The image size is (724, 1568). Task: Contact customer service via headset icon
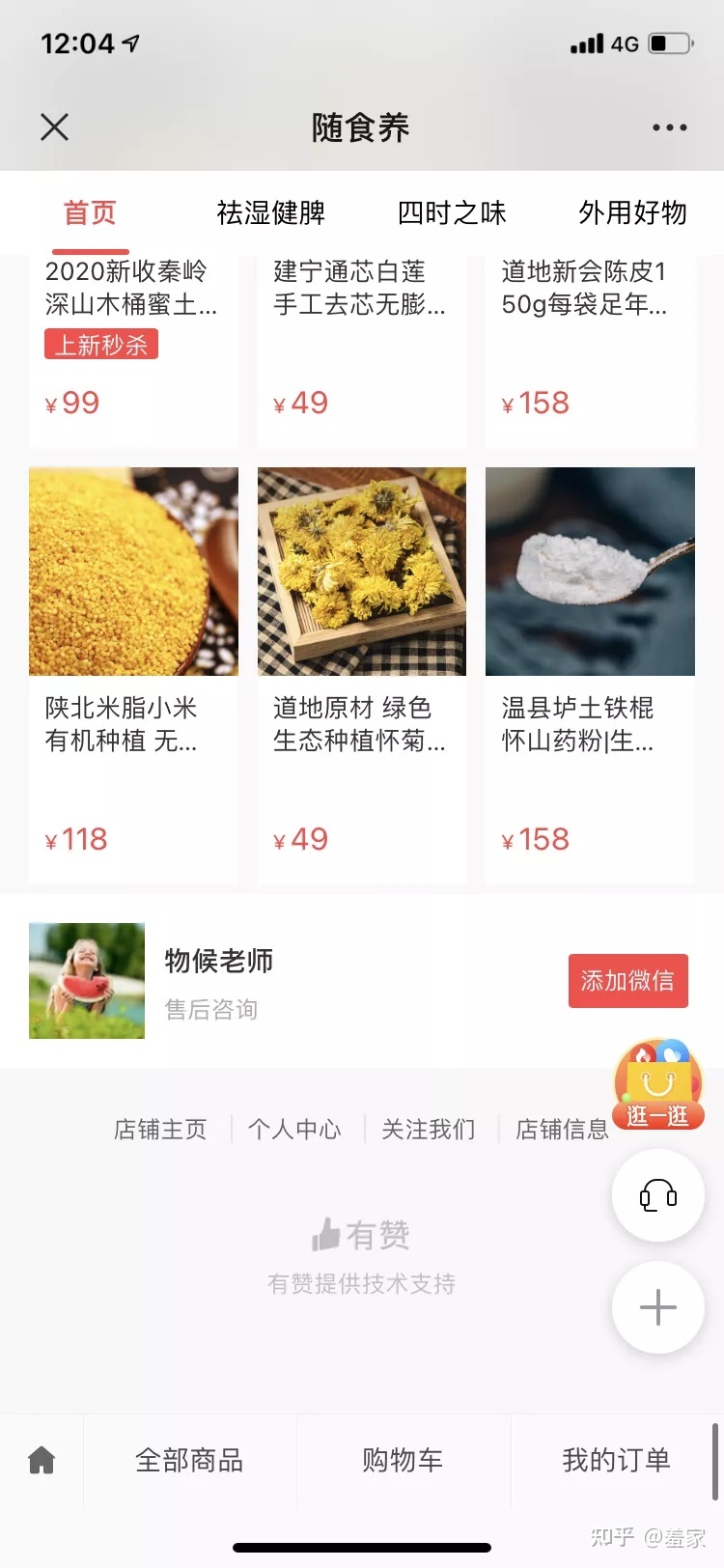pyautogui.click(x=658, y=1196)
